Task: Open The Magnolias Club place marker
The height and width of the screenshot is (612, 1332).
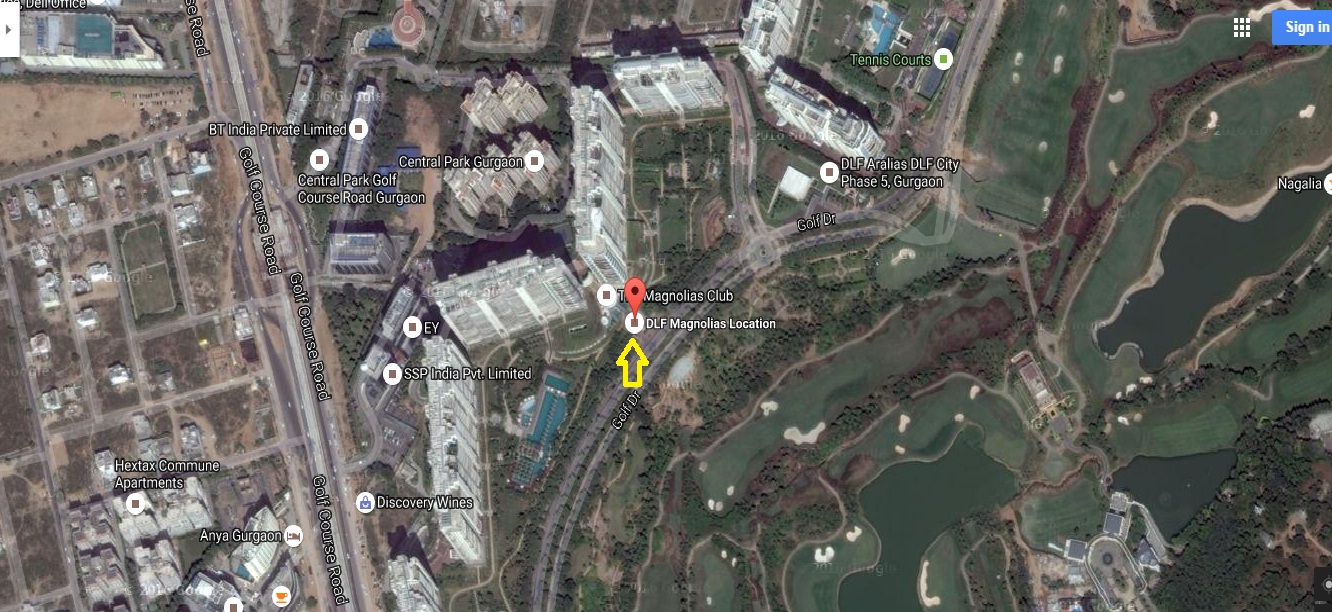Action: 606,295
